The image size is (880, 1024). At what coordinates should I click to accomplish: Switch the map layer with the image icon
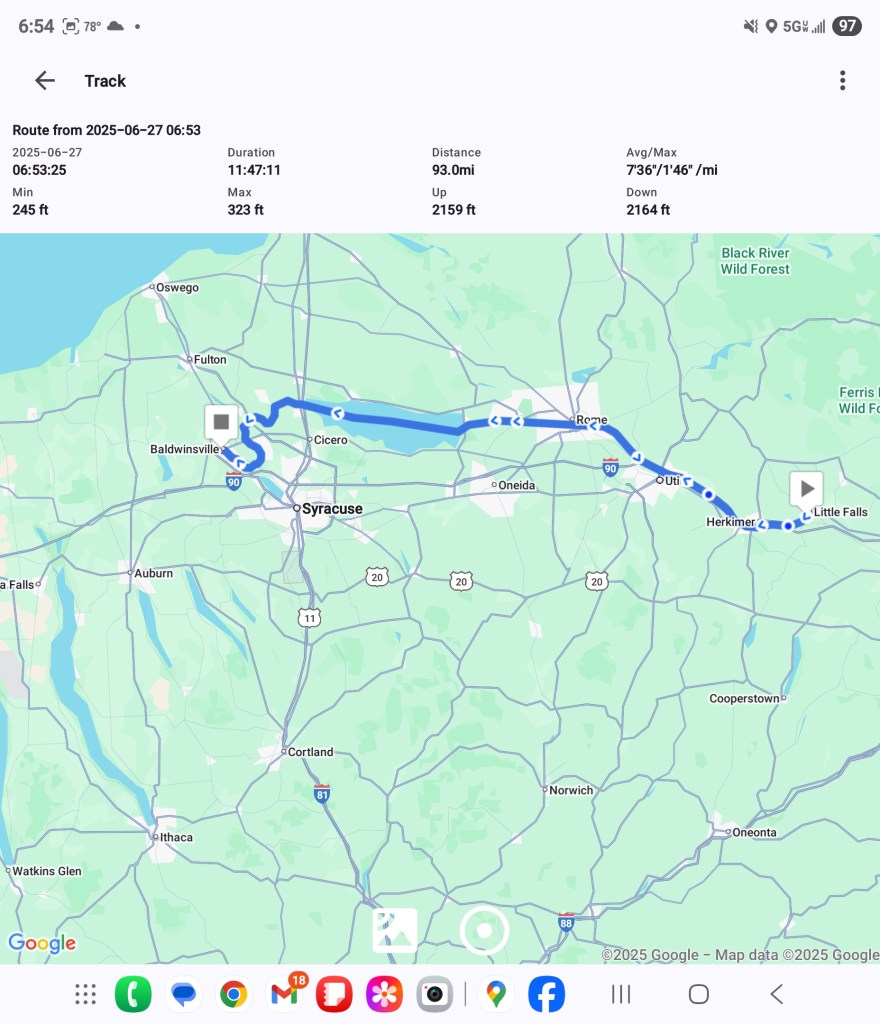tap(395, 930)
